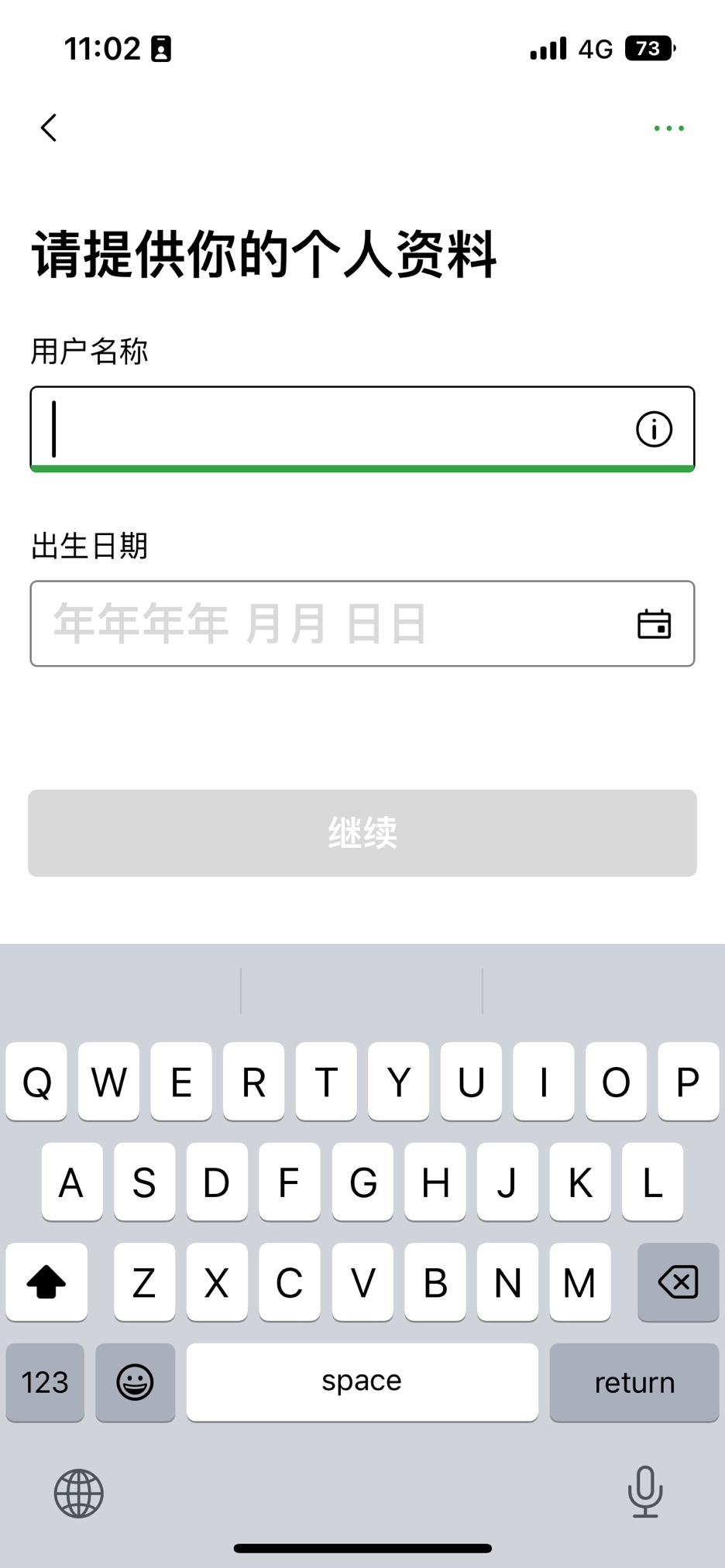Open the emoji keyboard
725x1568 pixels.
point(135,1382)
